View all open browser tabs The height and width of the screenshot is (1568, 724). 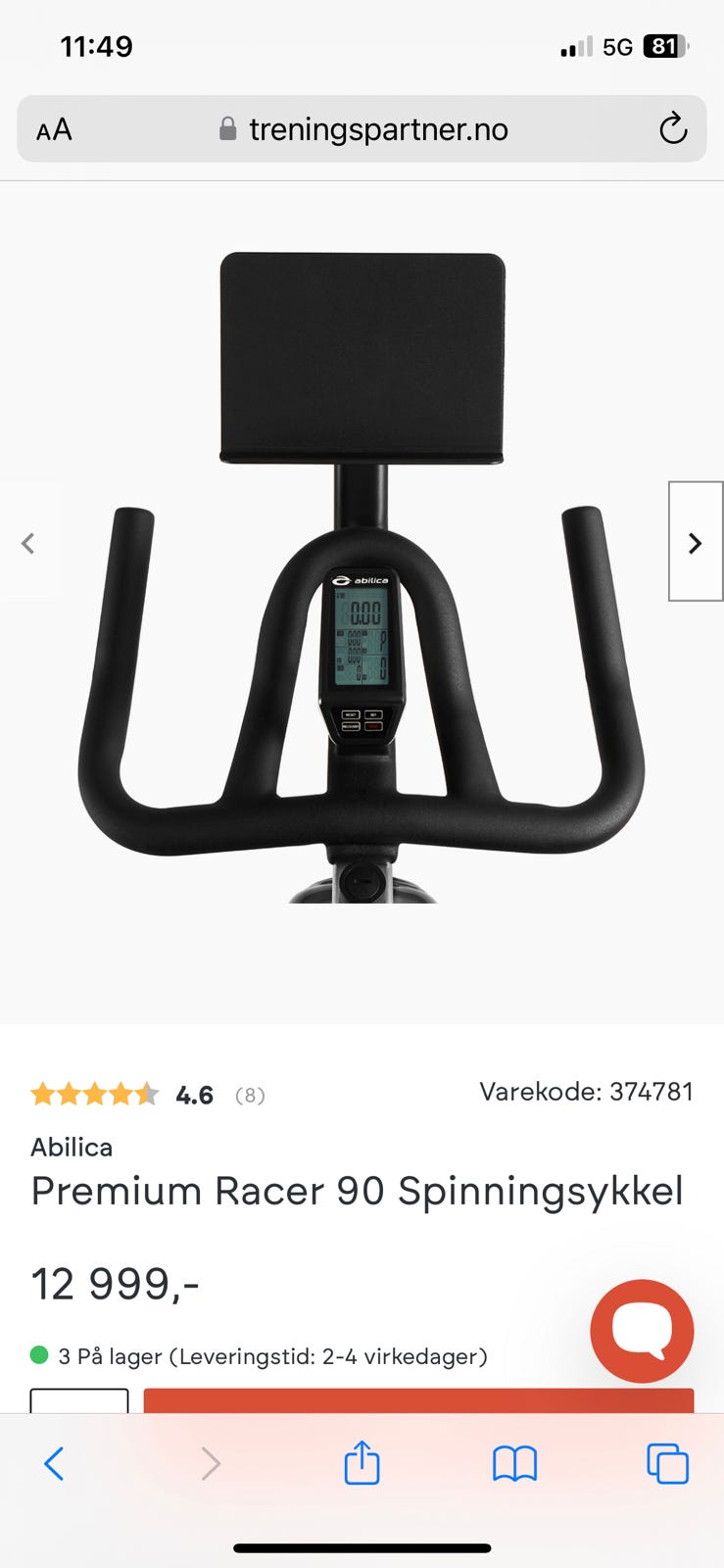click(667, 1464)
